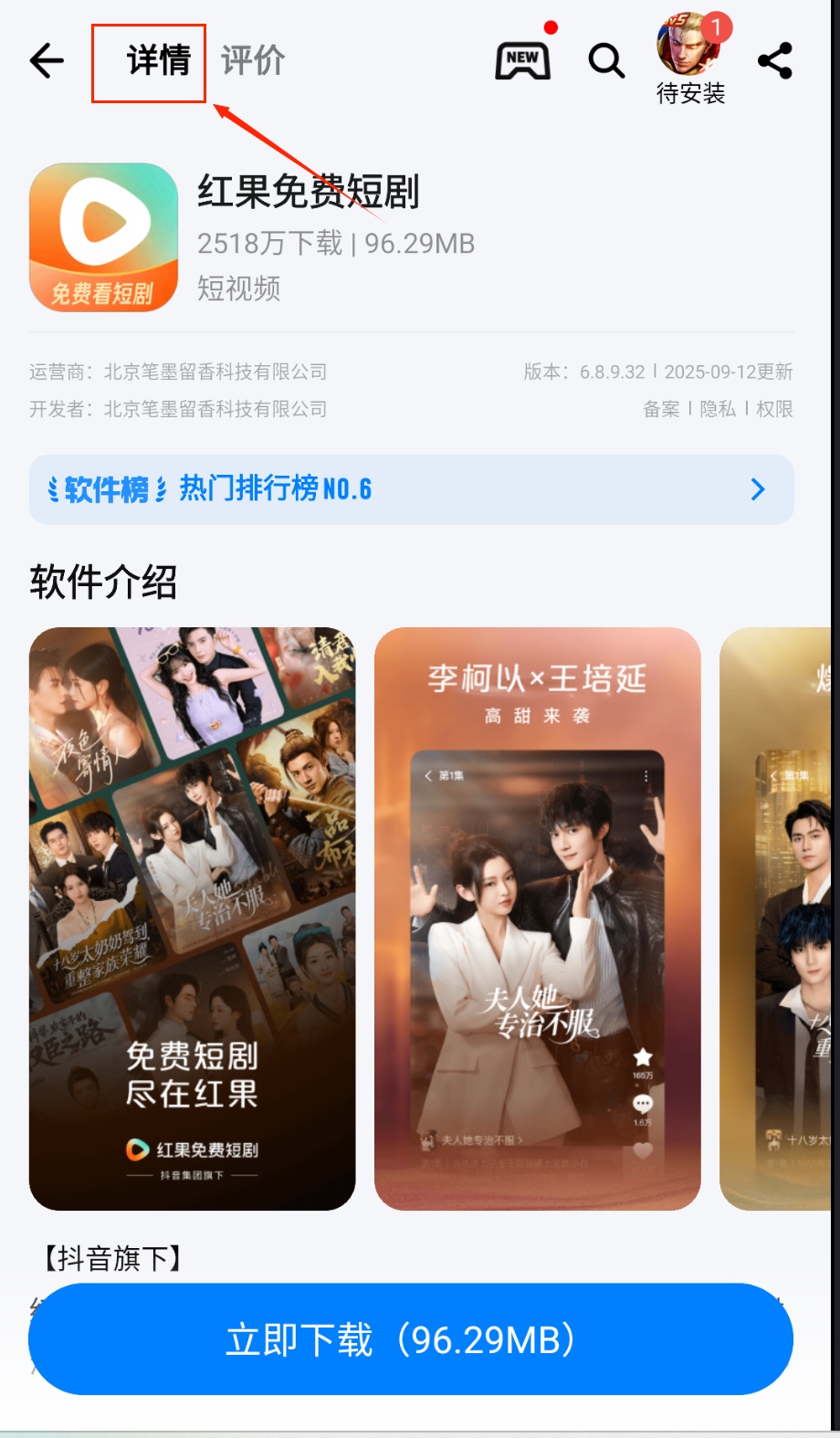This screenshot has height=1438, width=840.
Task: Open the search magnifier icon
Action: (x=606, y=61)
